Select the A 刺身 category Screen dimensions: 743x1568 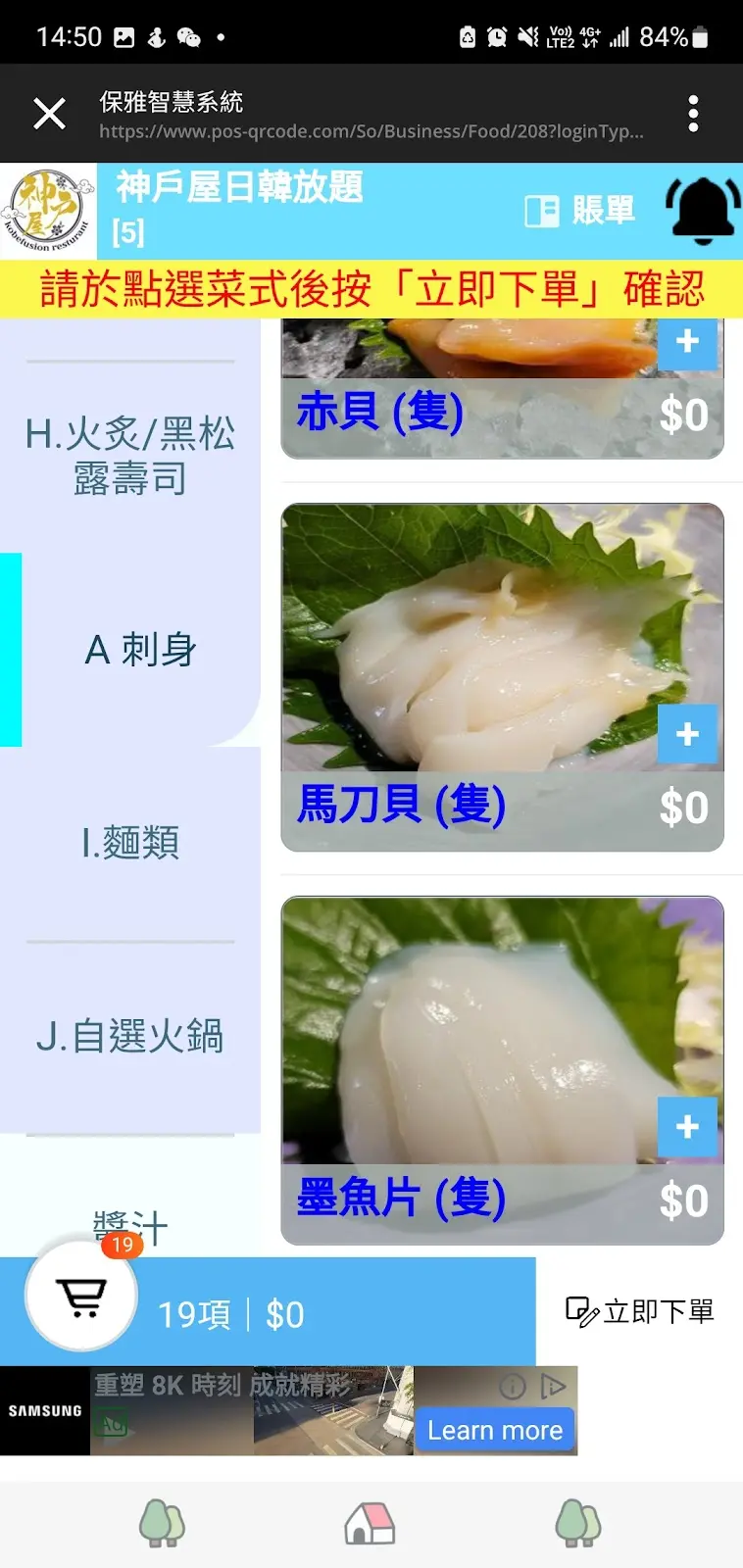140,650
